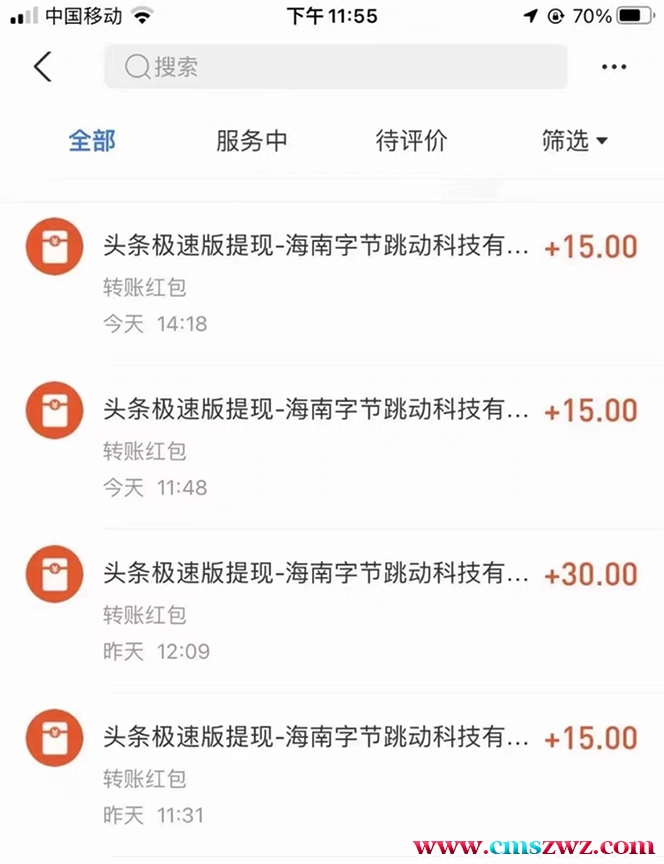Viewport: 664px width, 864px height.
Task: Show the 待评价 tab
Action: (x=411, y=141)
